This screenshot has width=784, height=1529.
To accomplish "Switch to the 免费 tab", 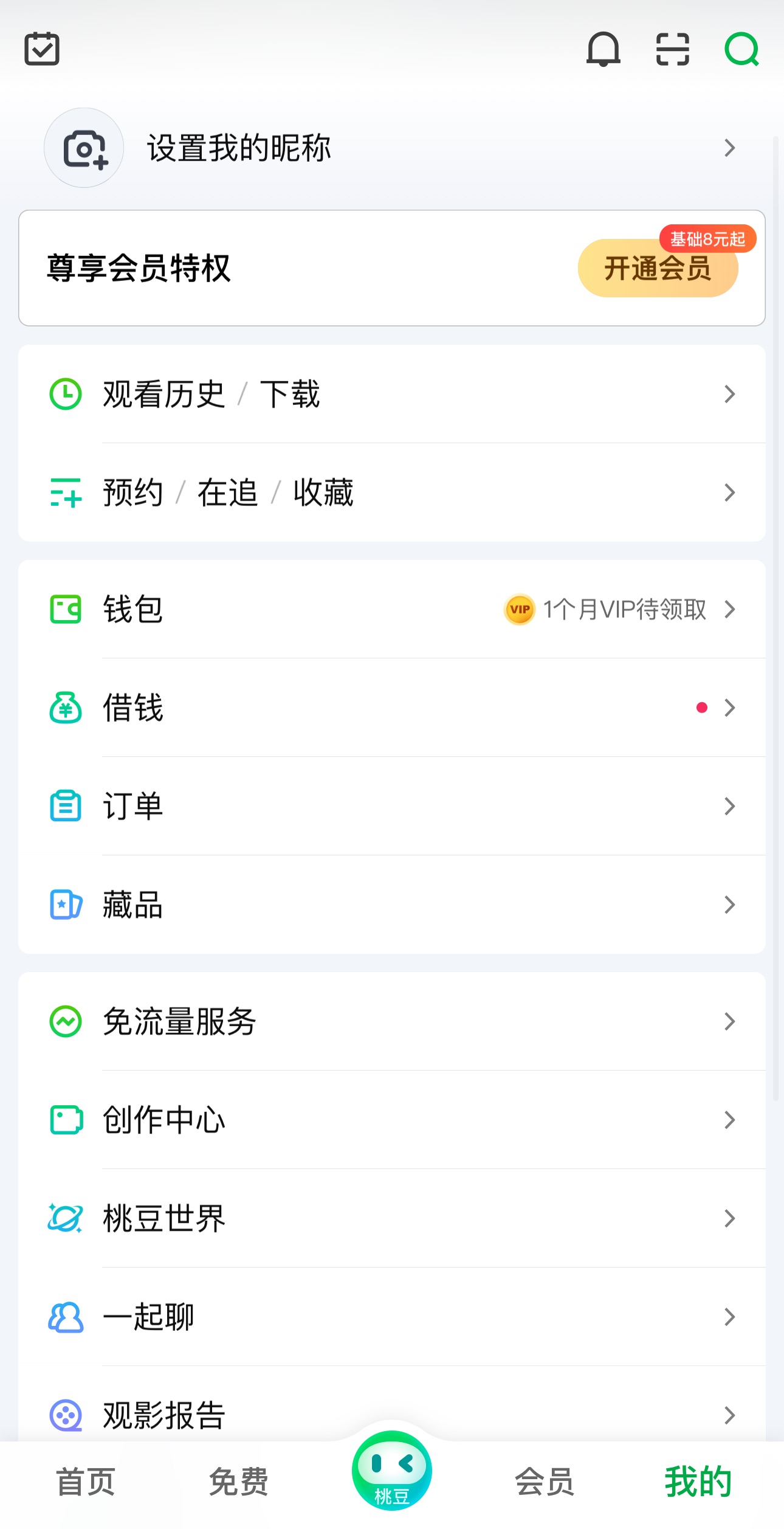I will [x=239, y=1482].
